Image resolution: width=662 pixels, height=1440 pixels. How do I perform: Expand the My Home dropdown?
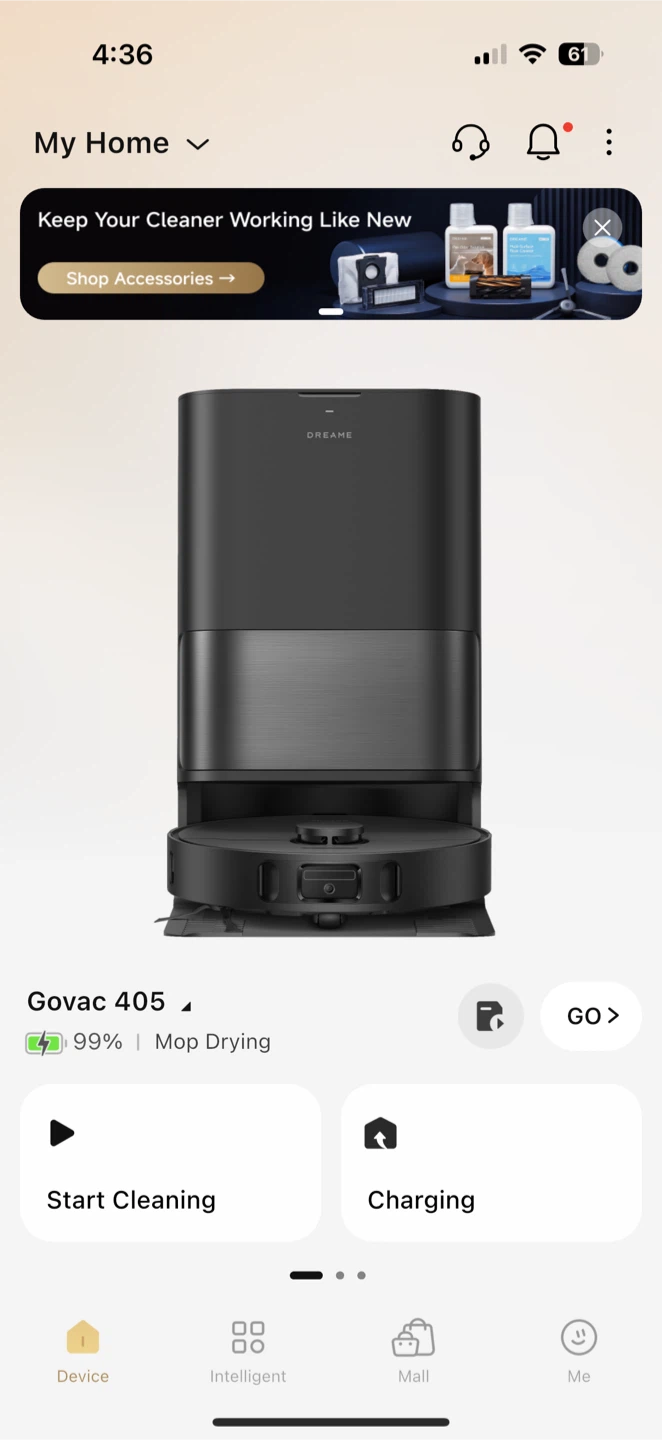click(122, 143)
